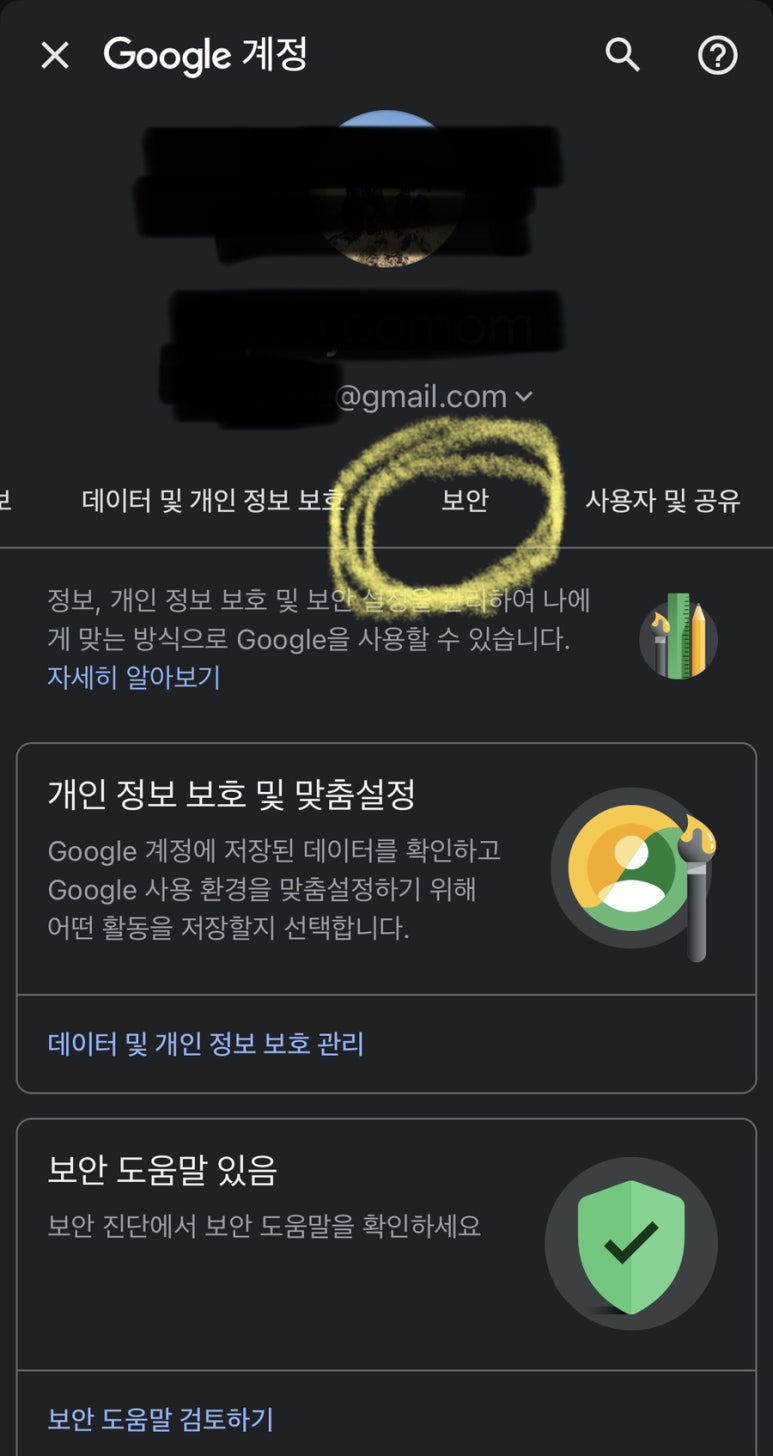Open the help question mark icon
This screenshot has width=773, height=1456.
[717, 55]
